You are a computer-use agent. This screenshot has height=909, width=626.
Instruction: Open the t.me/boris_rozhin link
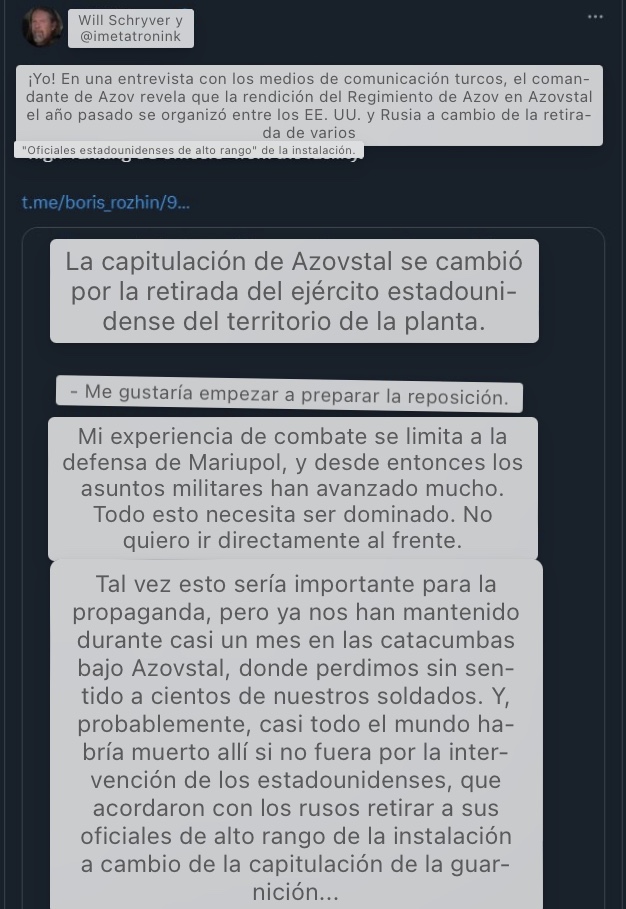[x=106, y=202]
